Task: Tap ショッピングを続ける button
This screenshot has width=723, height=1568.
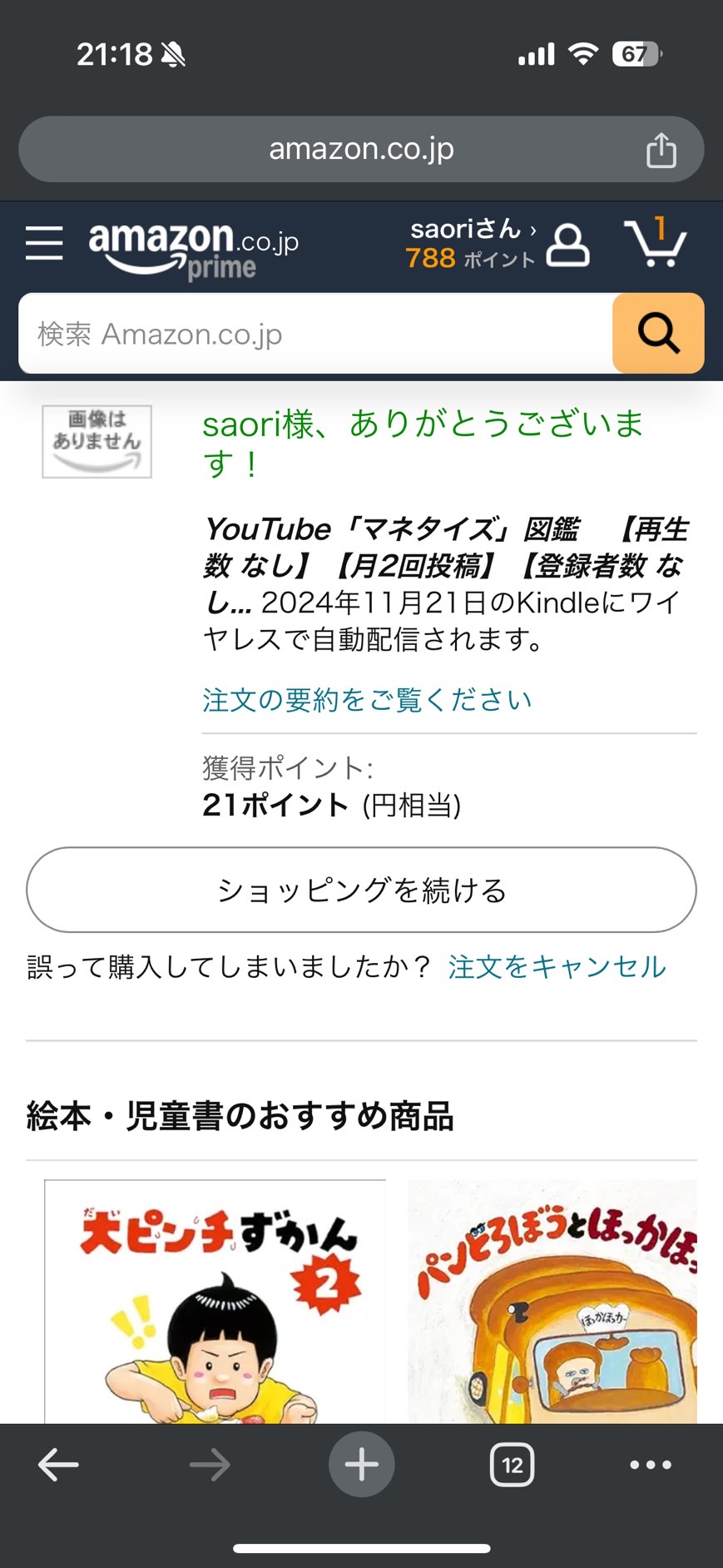Action: 361,890
